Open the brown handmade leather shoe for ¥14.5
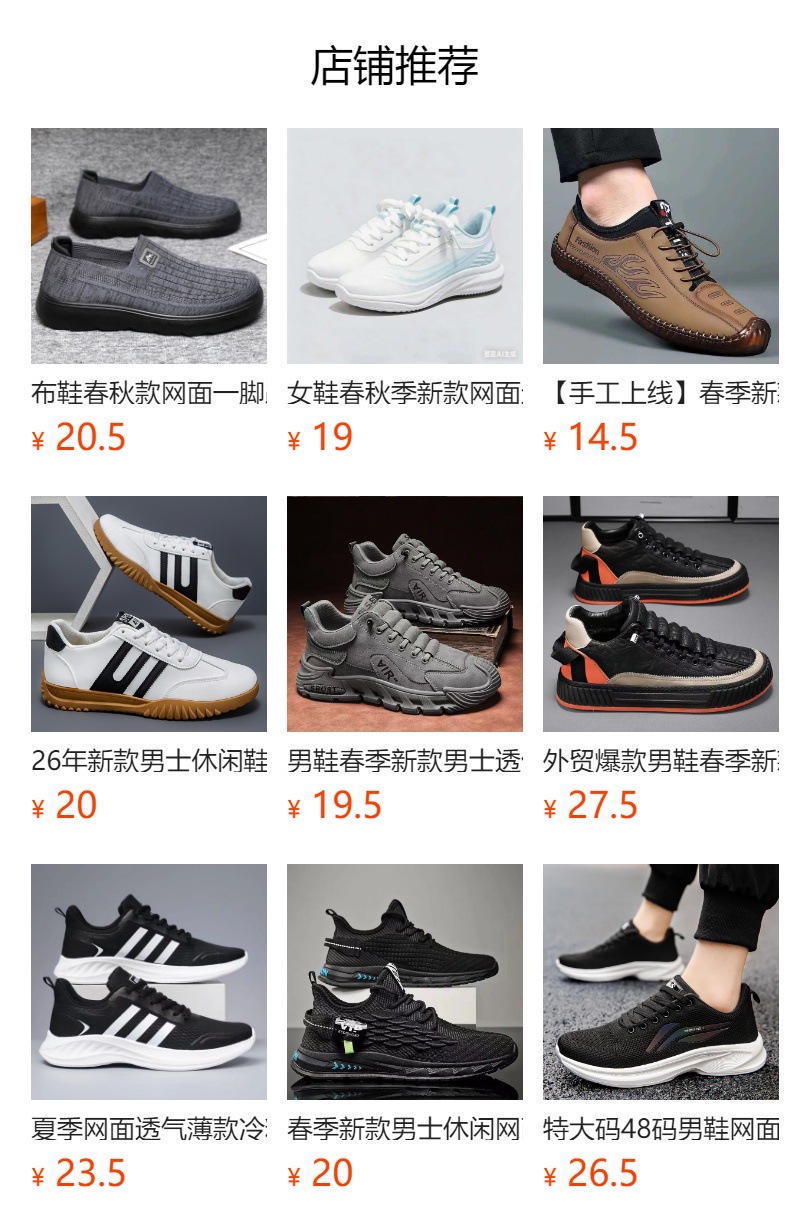The height and width of the screenshot is (1232, 790). click(x=661, y=246)
